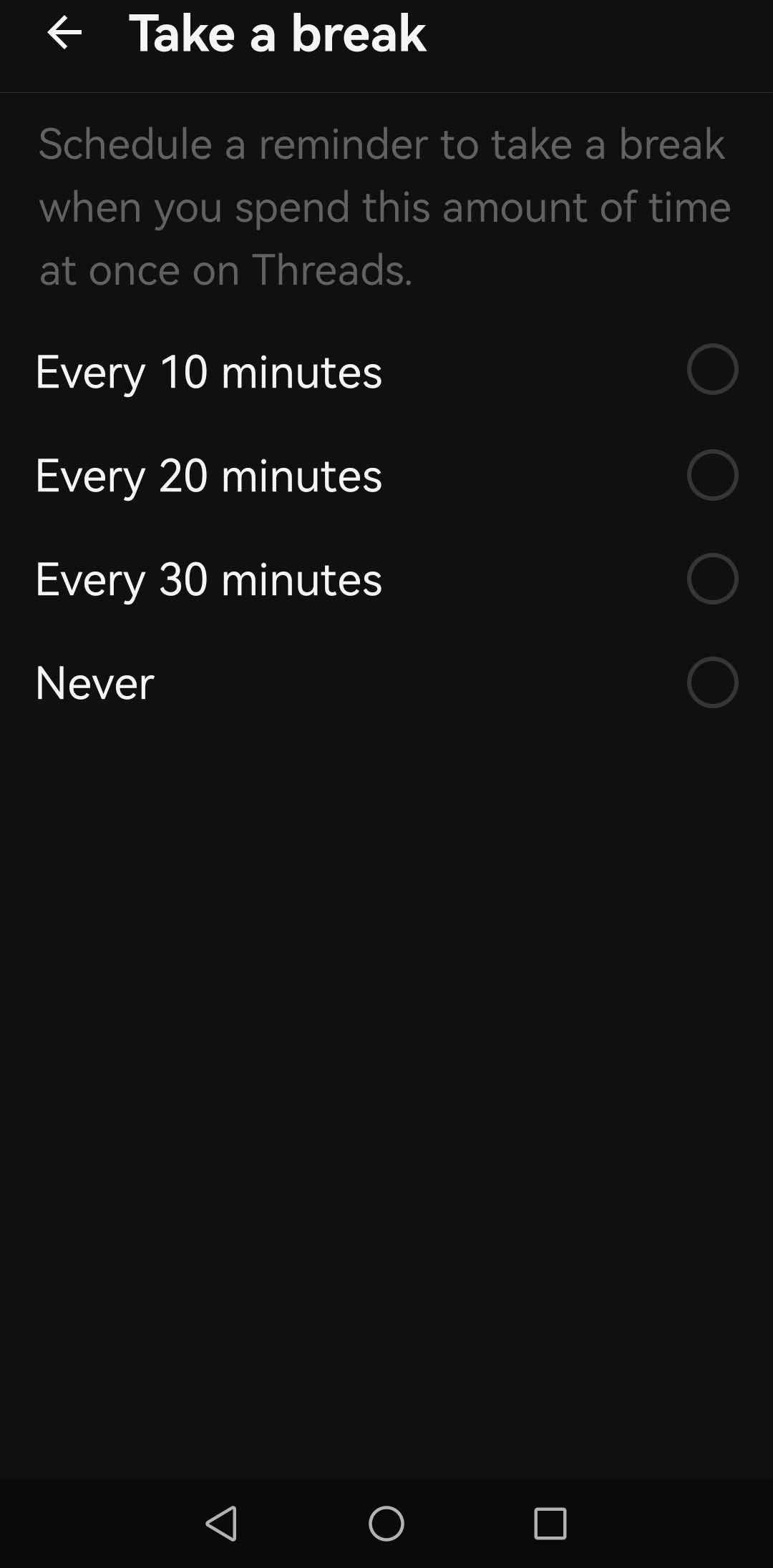The image size is (773, 1568).
Task: Set reminder to Every 30 minutes
Action: [x=711, y=579]
